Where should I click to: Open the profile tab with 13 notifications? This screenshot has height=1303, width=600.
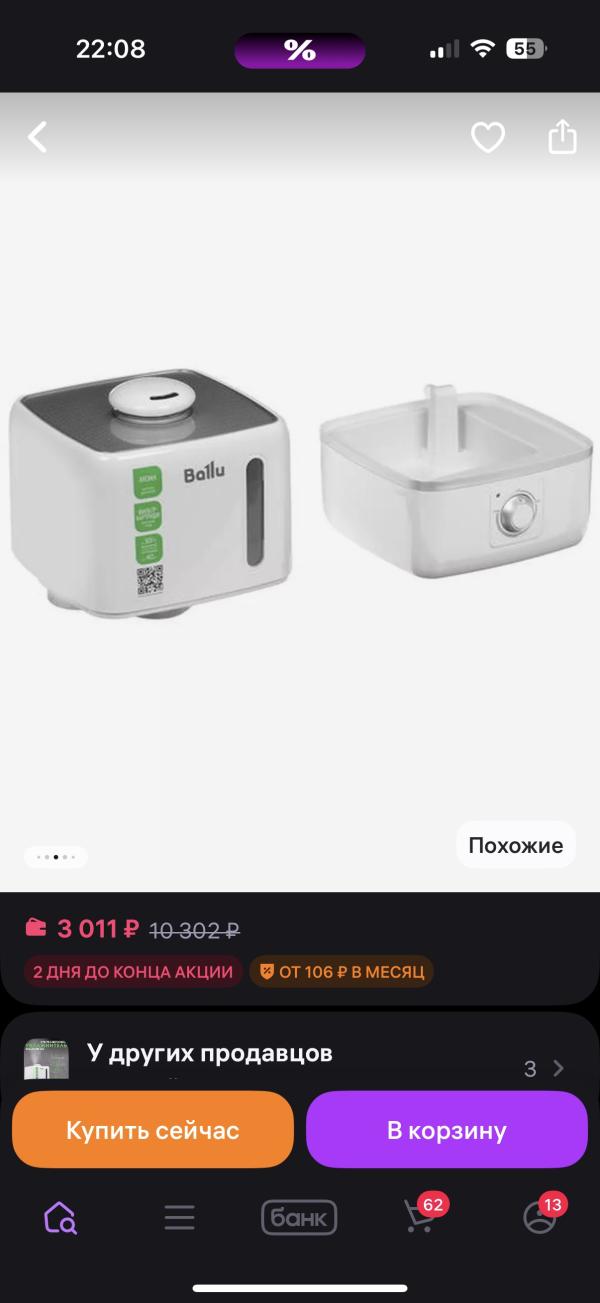click(541, 1215)
